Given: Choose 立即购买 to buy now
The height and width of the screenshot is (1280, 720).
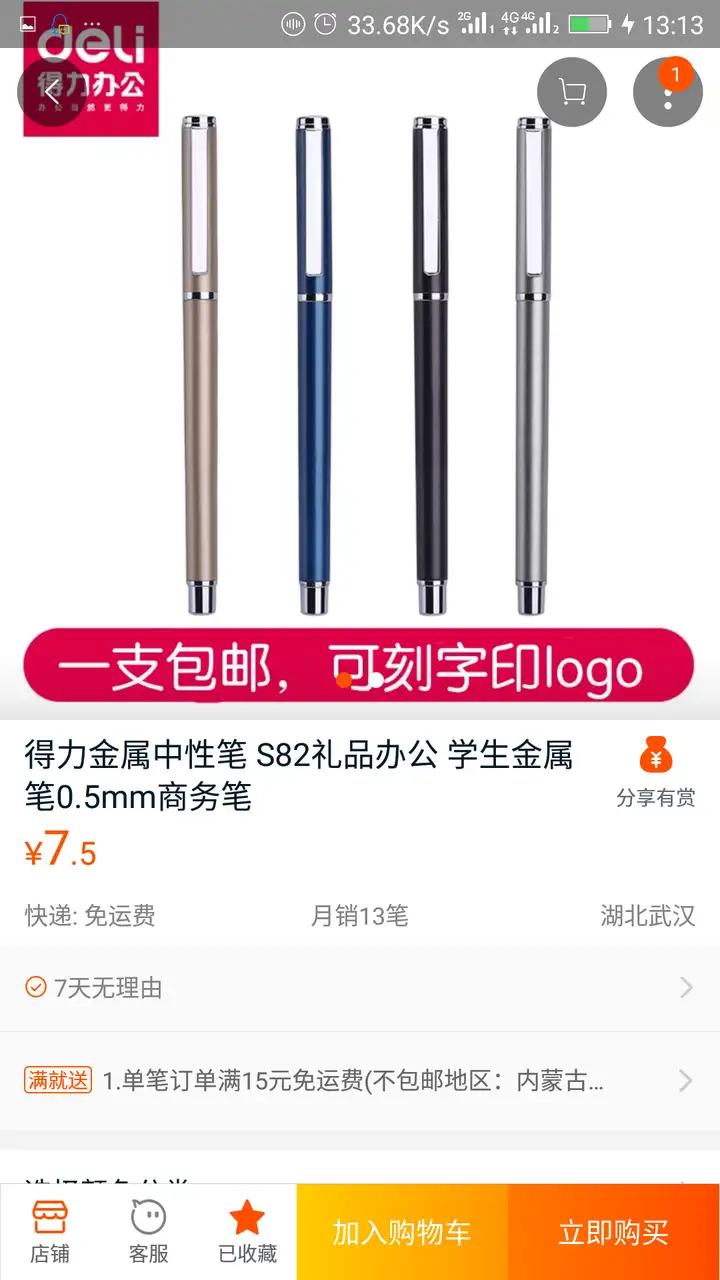Looking at the screenshot, I should [613, 1232].
